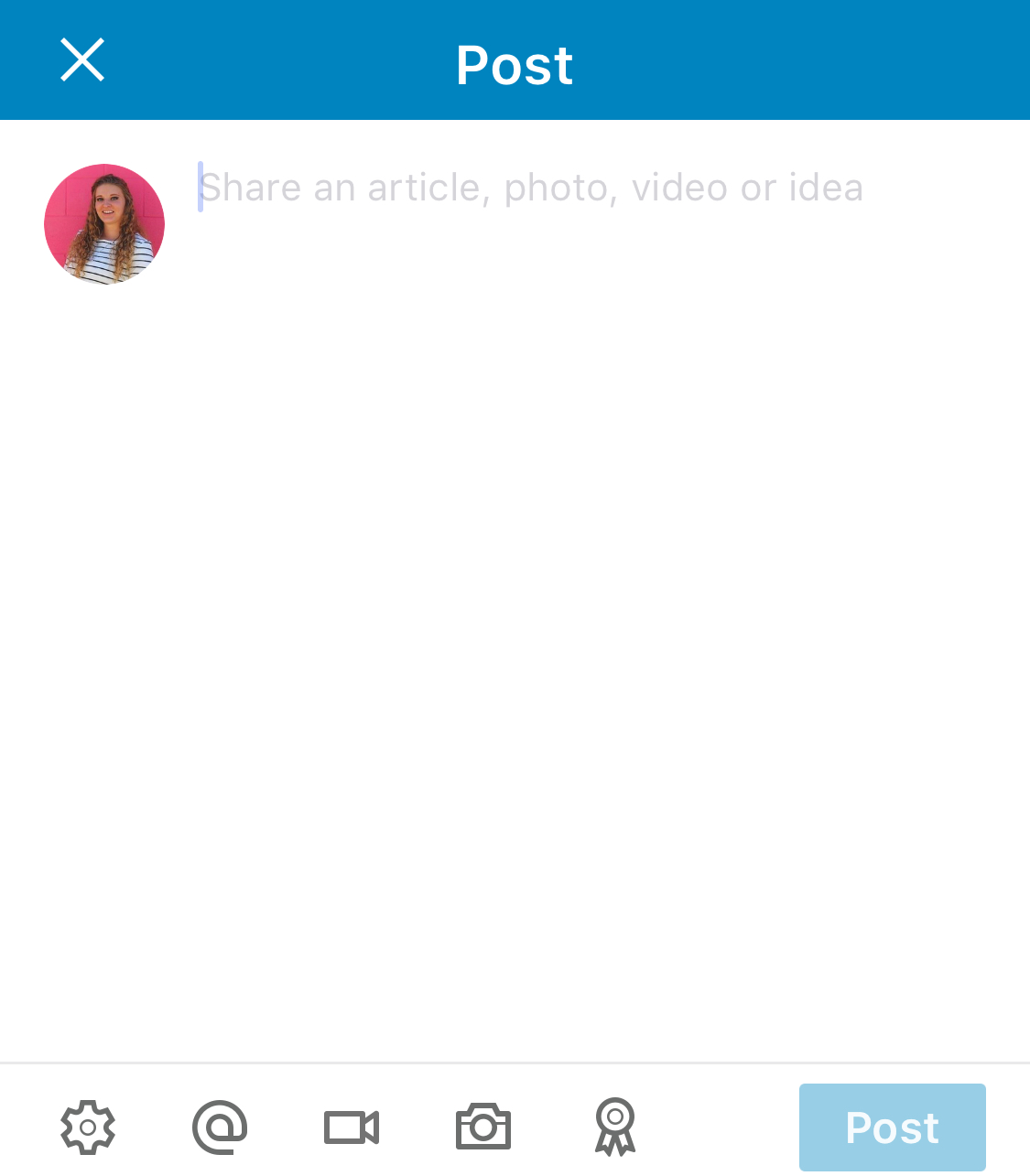This screenshot has height=1176, width=1030.
Task: Mention someone with the @ icon
Action: 220,1127
